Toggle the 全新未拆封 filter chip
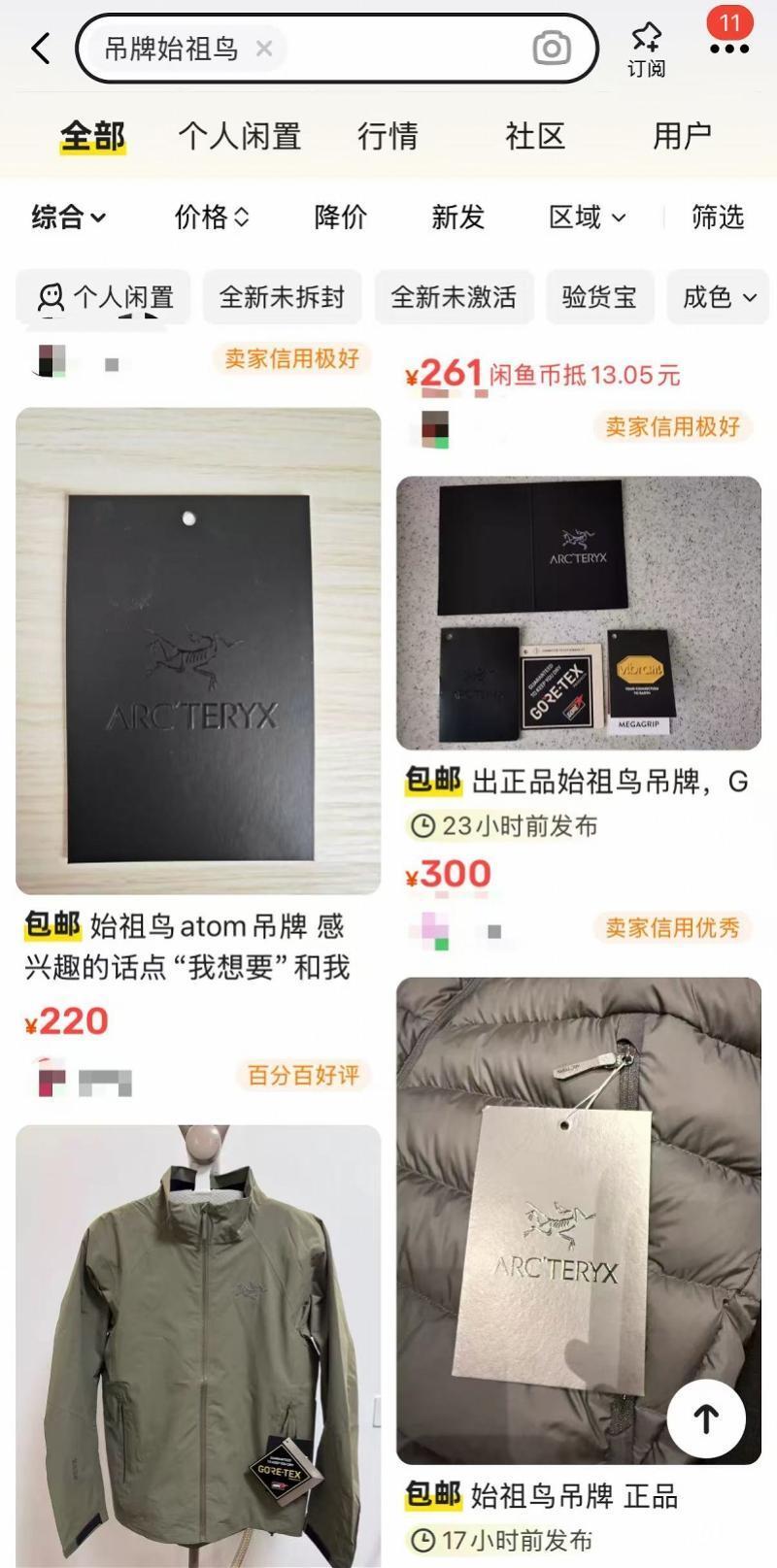Screen dimensions: 777x1568 281,297
